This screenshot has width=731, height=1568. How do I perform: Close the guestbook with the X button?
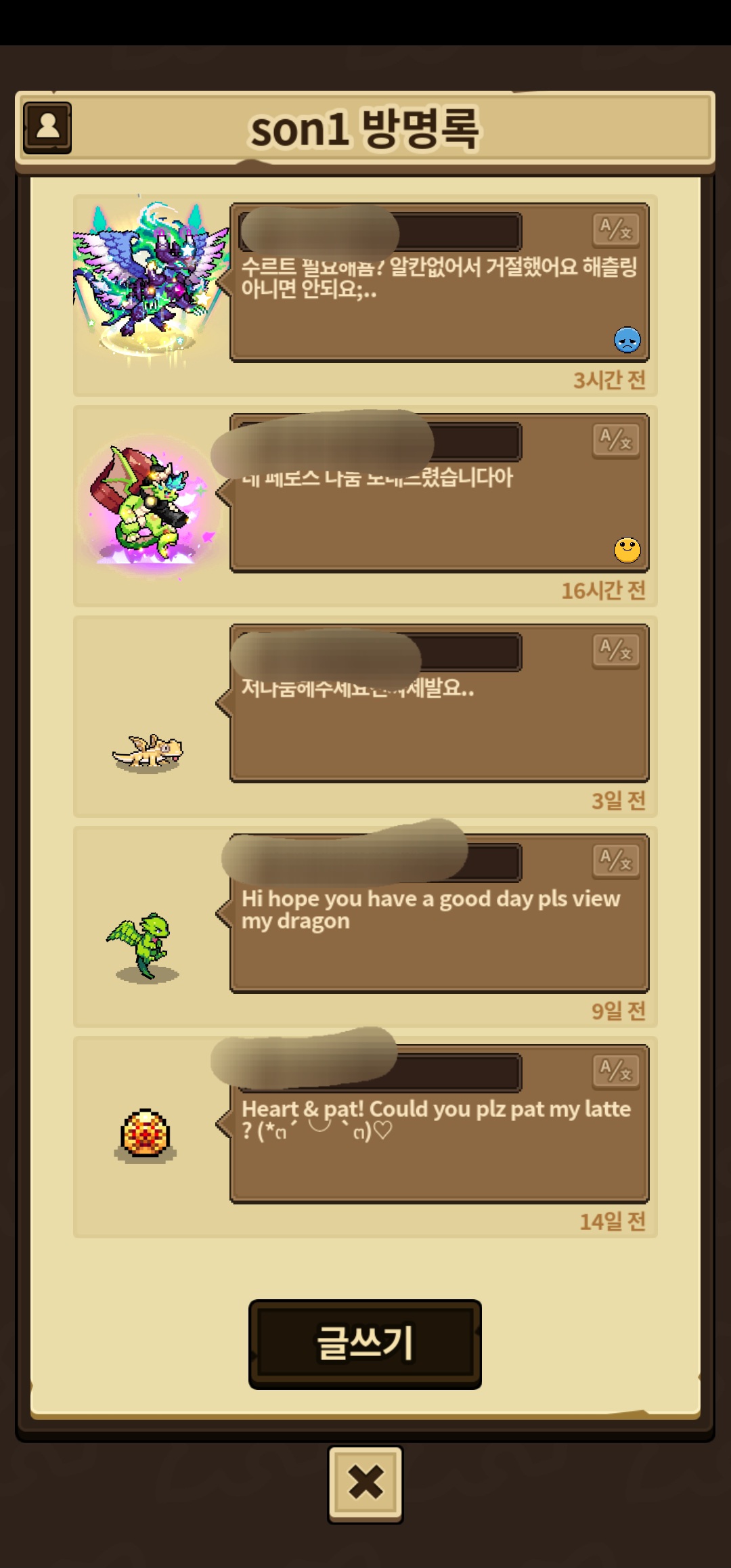pos(365,1485)
